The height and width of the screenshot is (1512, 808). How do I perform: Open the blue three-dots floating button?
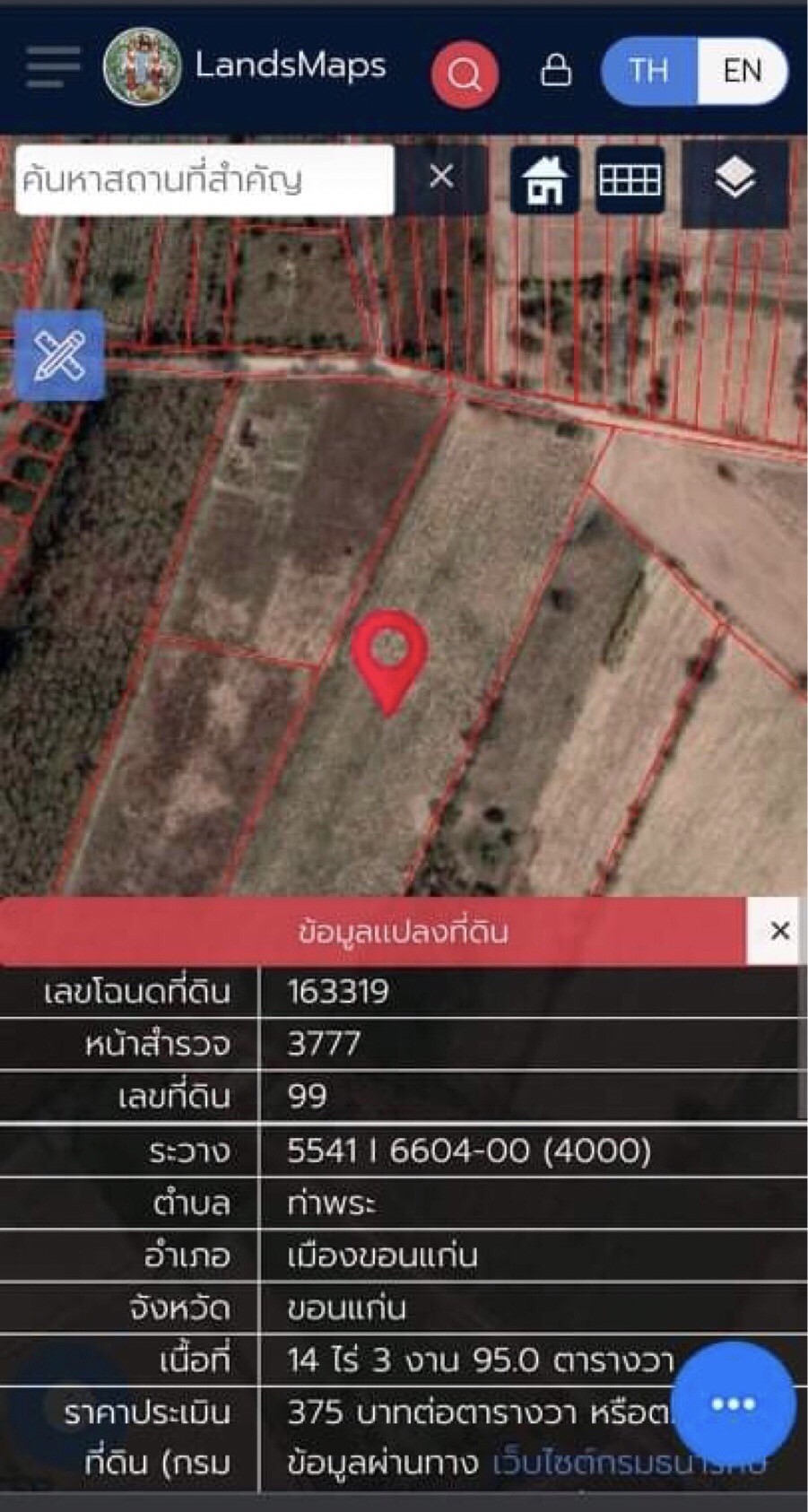click(733, 1404)
